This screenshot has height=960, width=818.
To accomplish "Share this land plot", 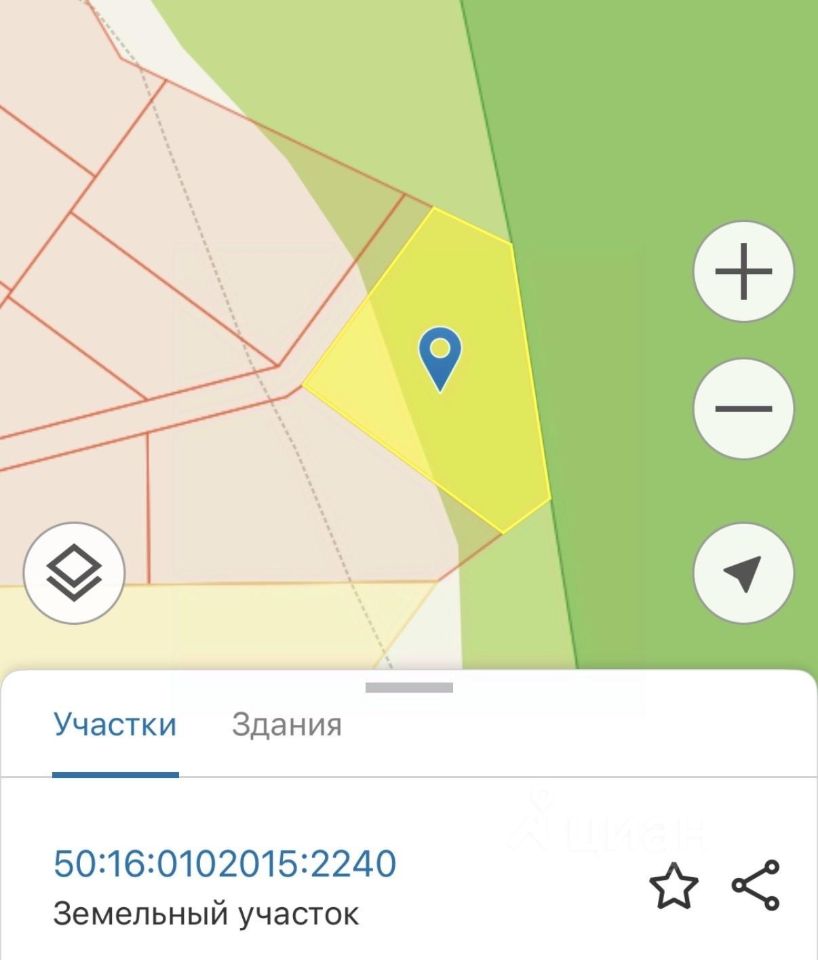I will 756,886.
